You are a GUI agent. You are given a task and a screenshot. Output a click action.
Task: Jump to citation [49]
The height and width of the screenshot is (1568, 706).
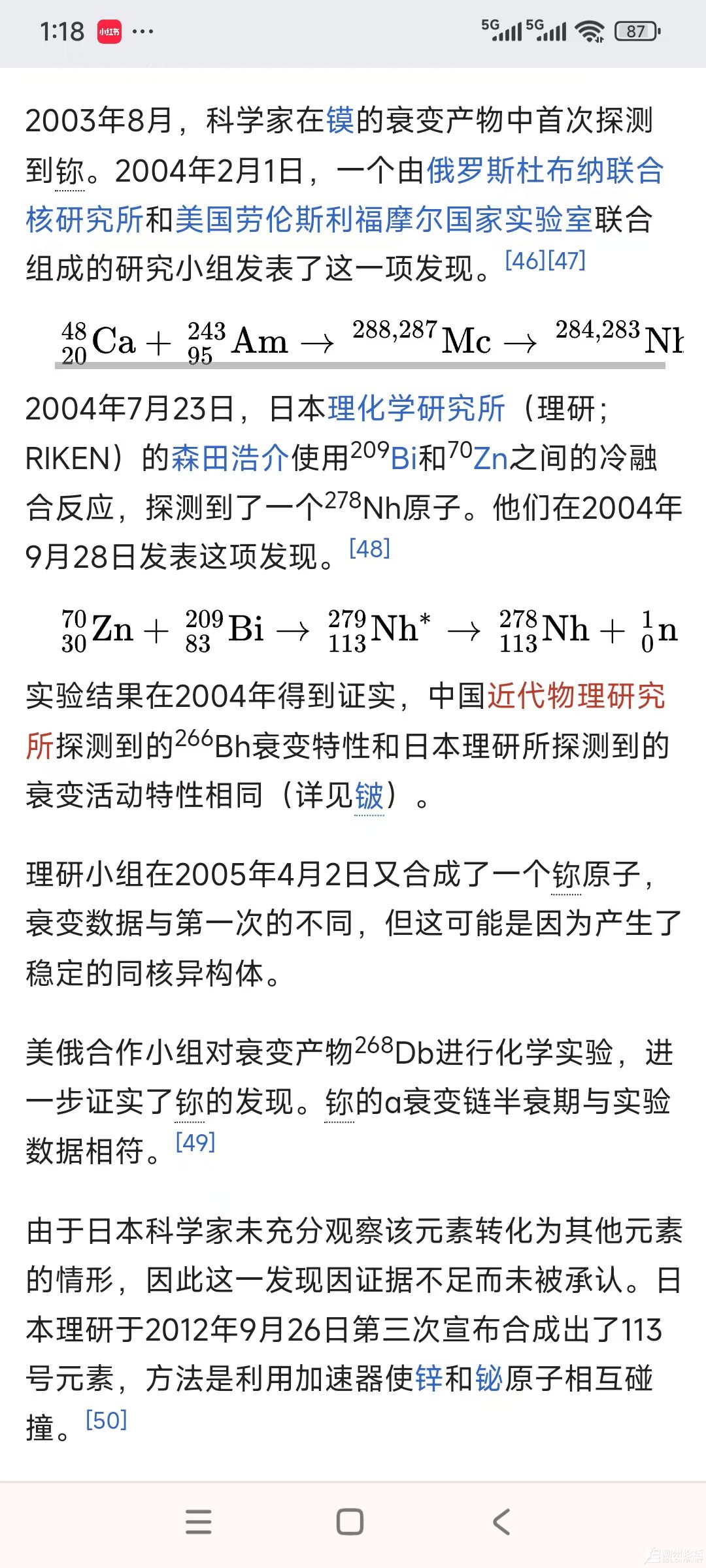195,1143
